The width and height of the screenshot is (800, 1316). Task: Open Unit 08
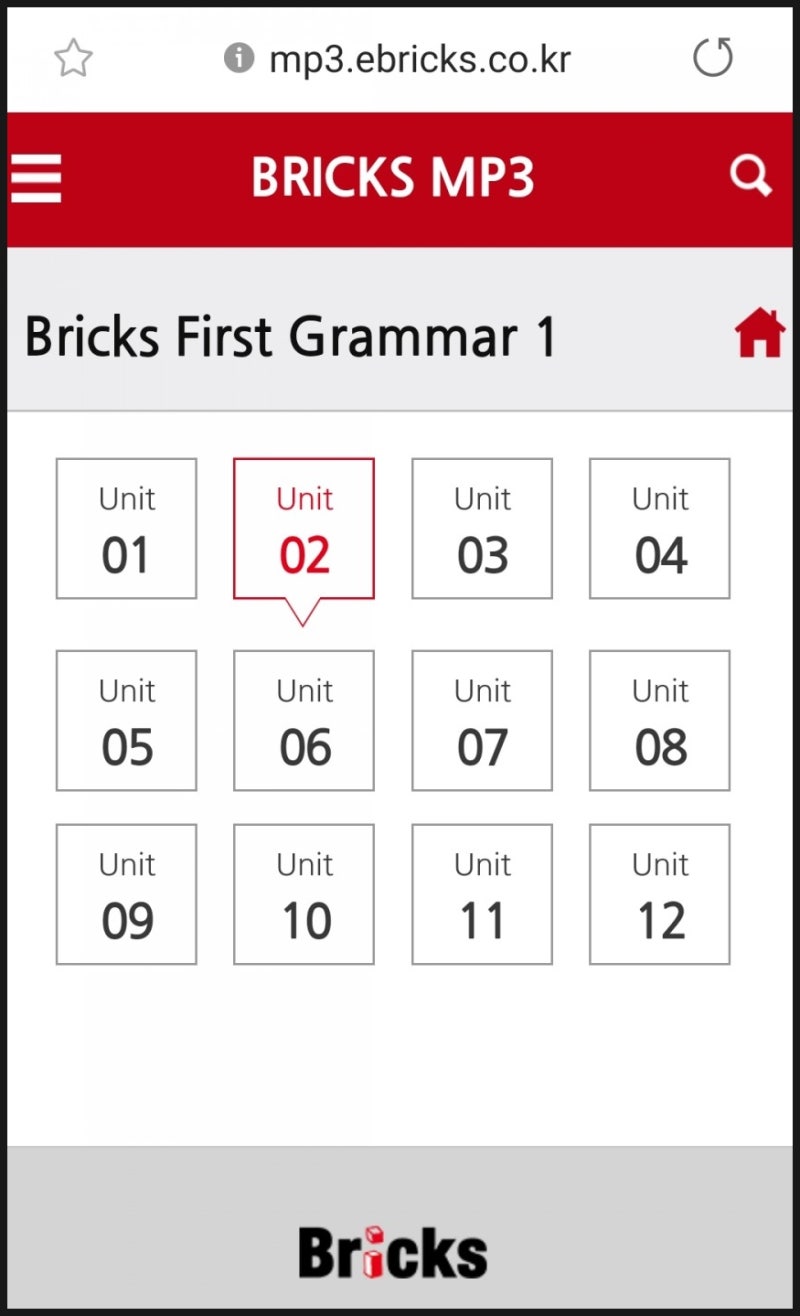tap(659, 719)
